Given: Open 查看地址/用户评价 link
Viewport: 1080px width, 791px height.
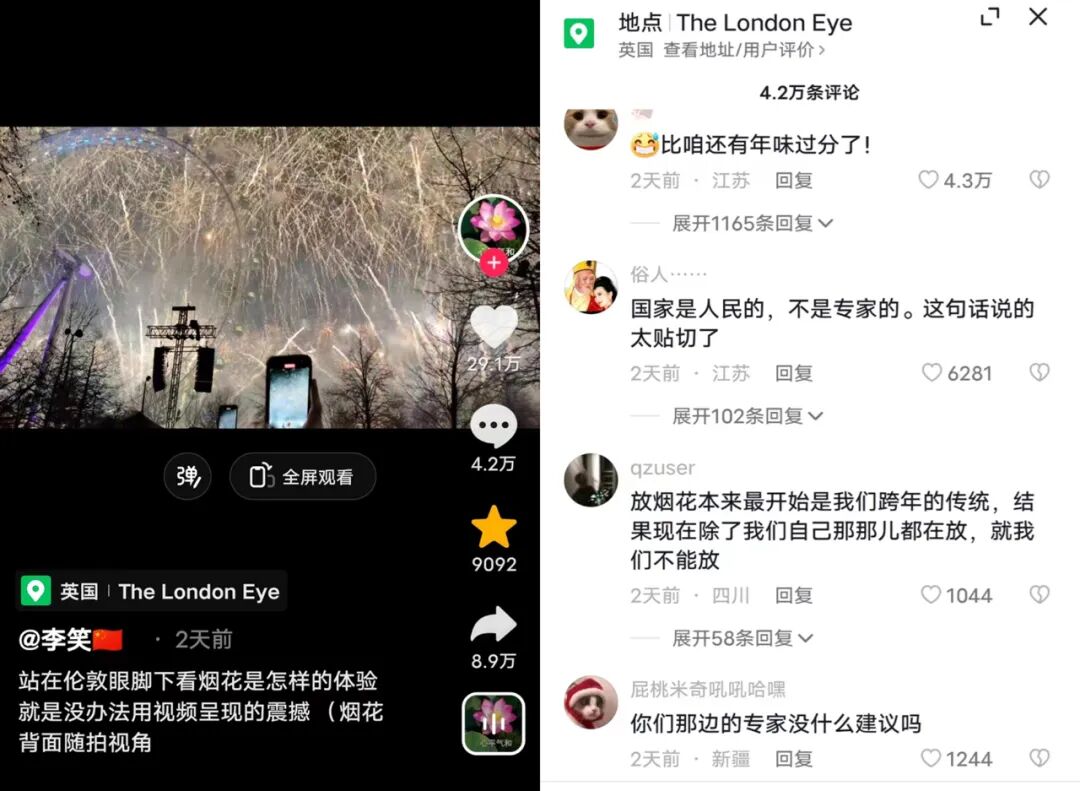Looking at the screenshot, I should [x=744, y=50].
